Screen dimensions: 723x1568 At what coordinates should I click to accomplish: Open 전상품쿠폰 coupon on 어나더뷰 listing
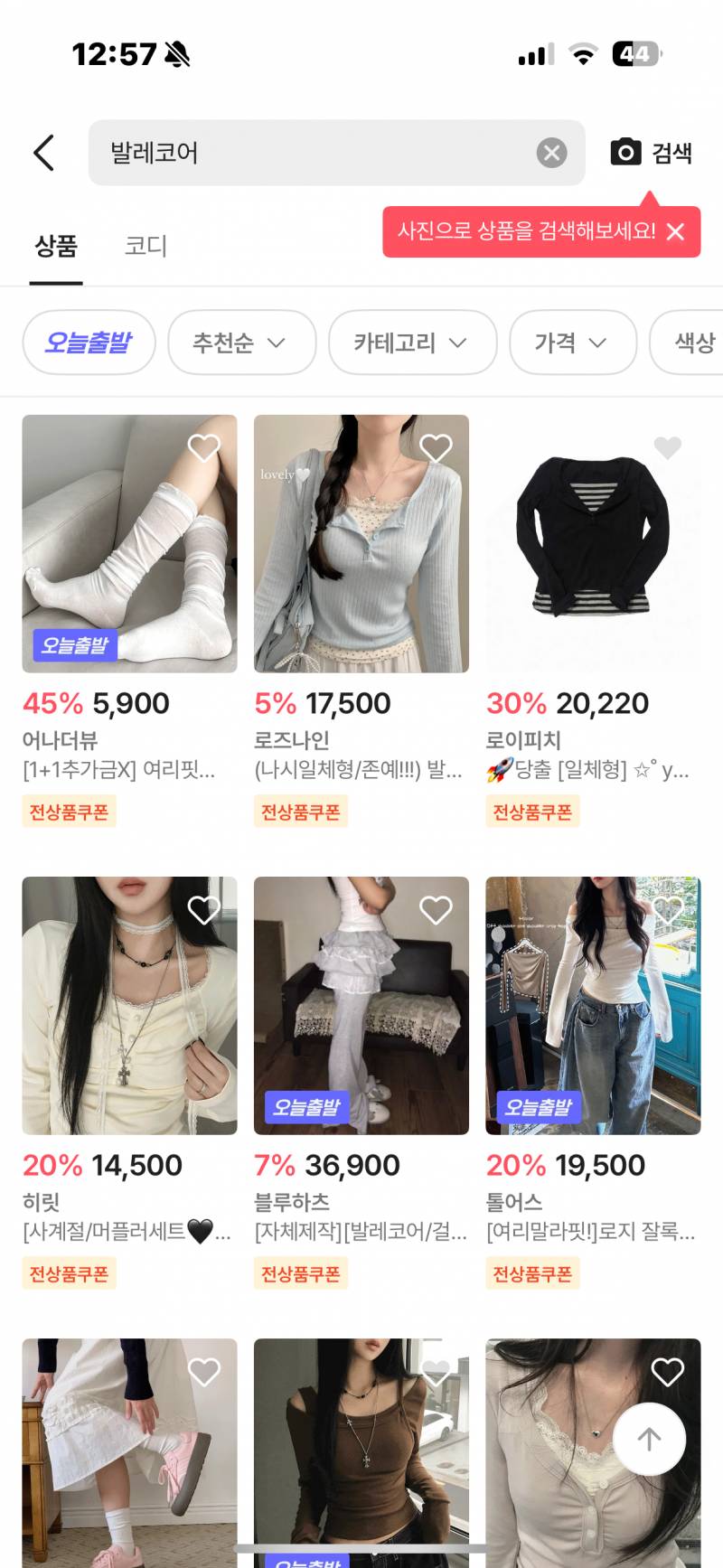(69, 811)
